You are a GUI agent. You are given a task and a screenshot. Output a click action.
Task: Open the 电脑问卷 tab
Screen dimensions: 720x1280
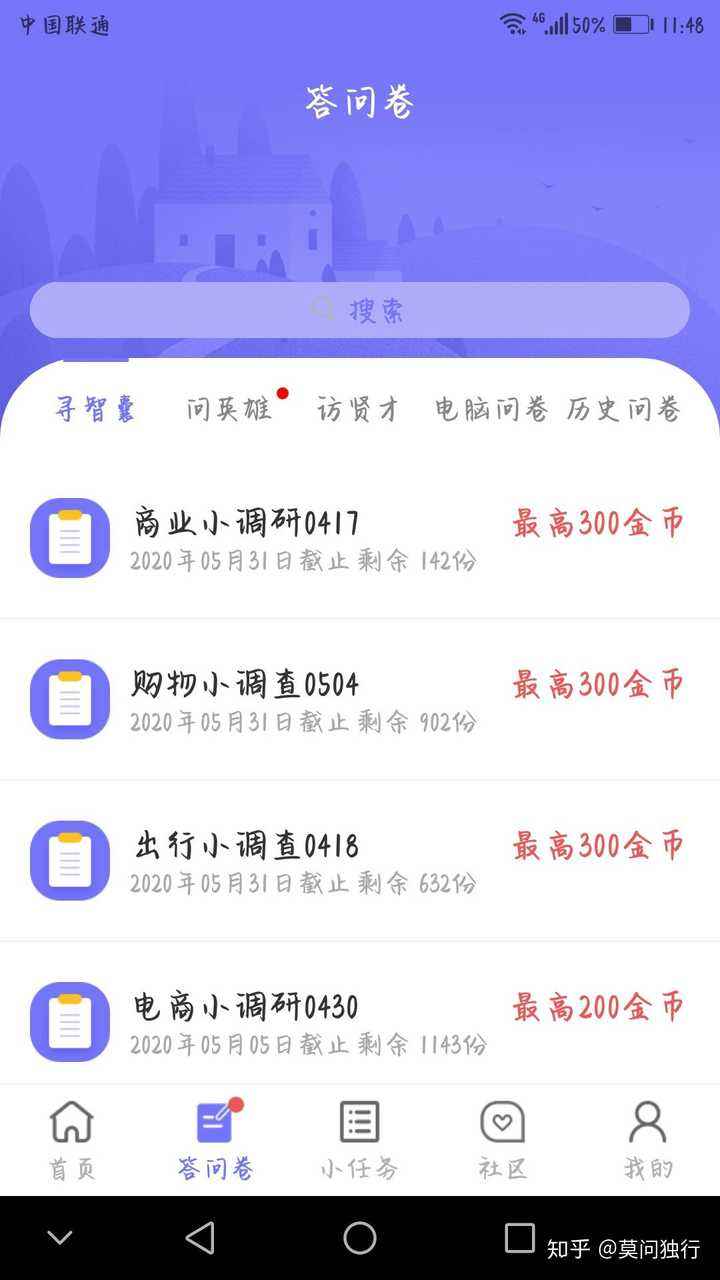pos(487,408)
